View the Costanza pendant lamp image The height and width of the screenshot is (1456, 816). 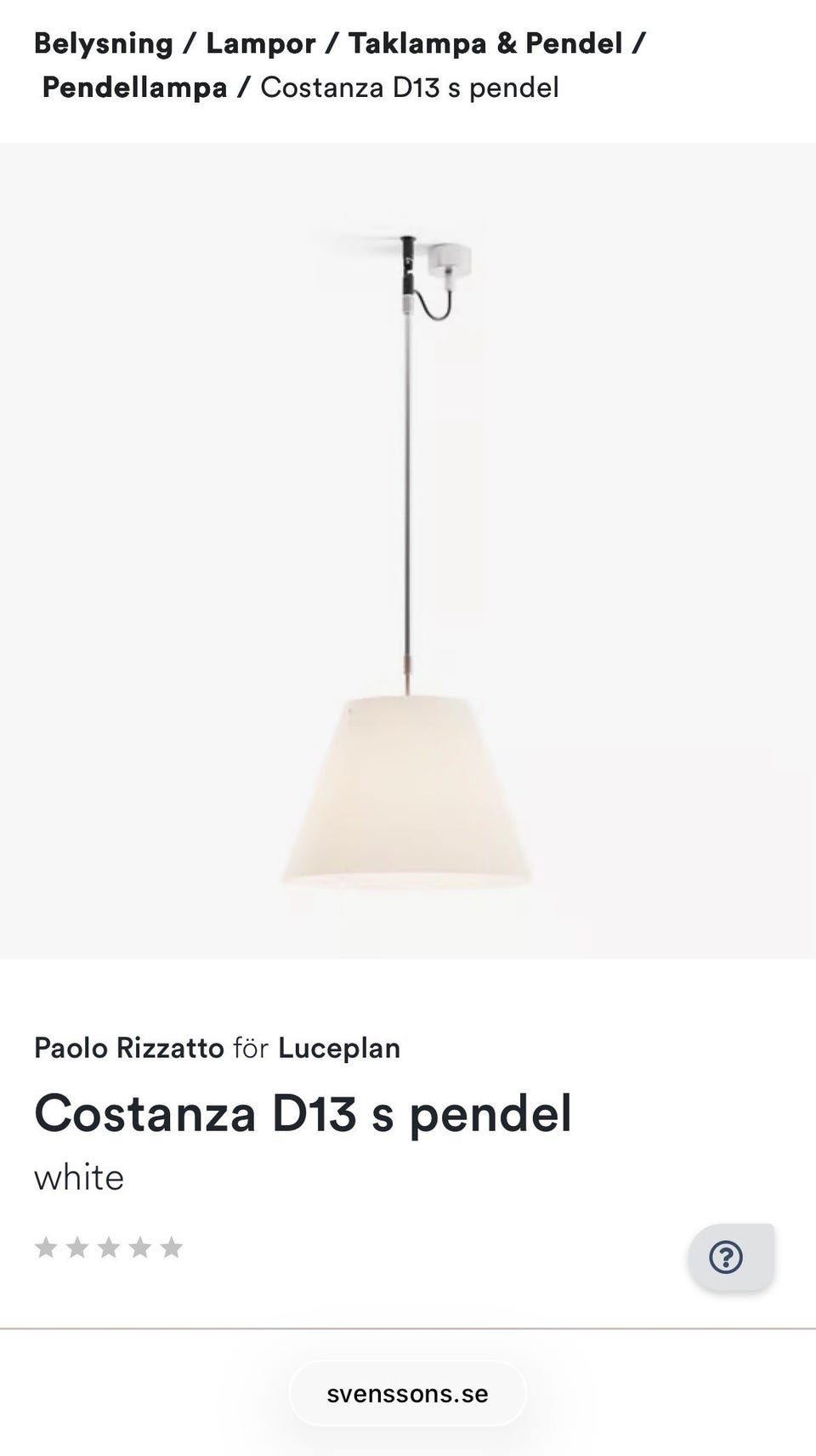408,561
